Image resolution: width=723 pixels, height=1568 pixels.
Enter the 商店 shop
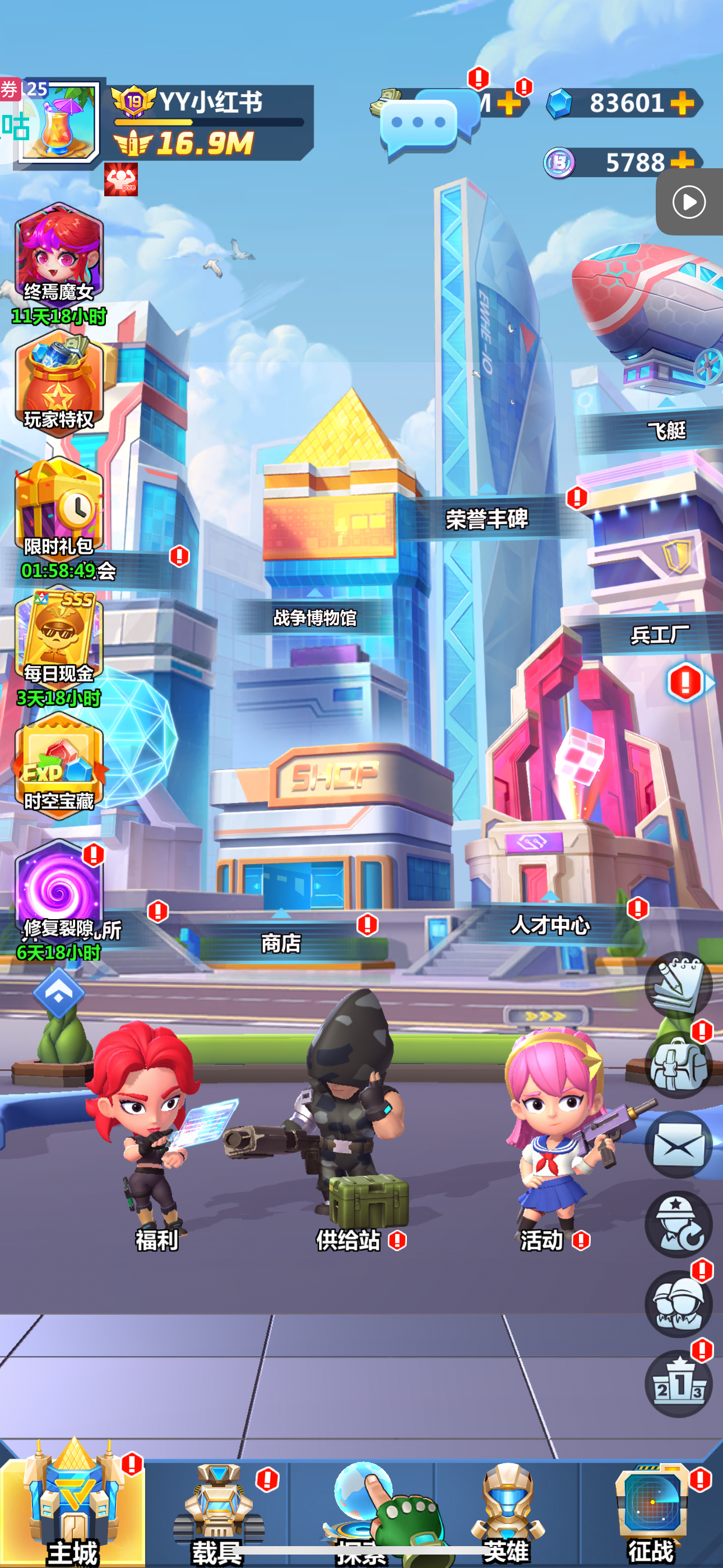pos(281,943)
